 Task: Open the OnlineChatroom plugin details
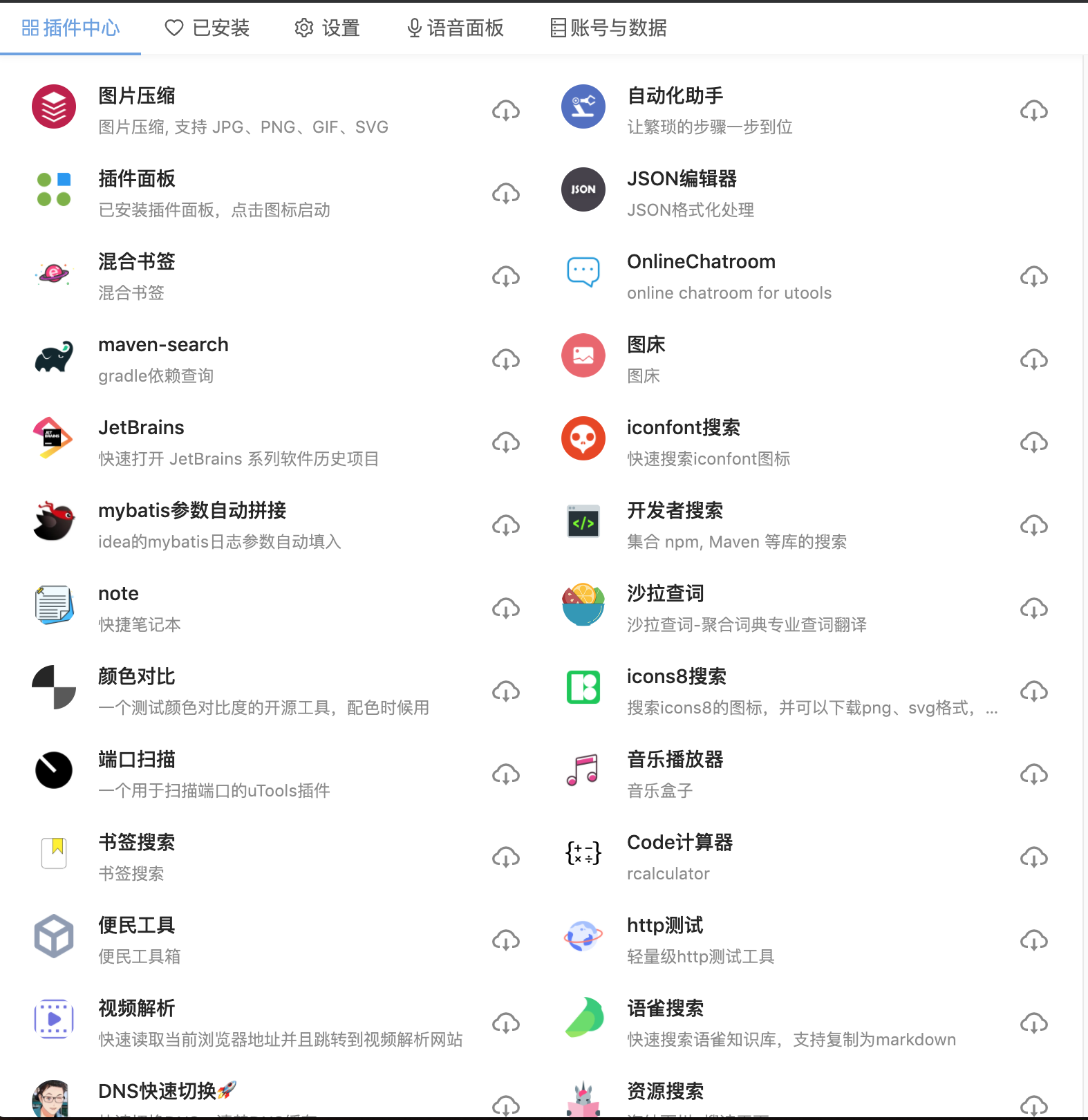point(701,262)
